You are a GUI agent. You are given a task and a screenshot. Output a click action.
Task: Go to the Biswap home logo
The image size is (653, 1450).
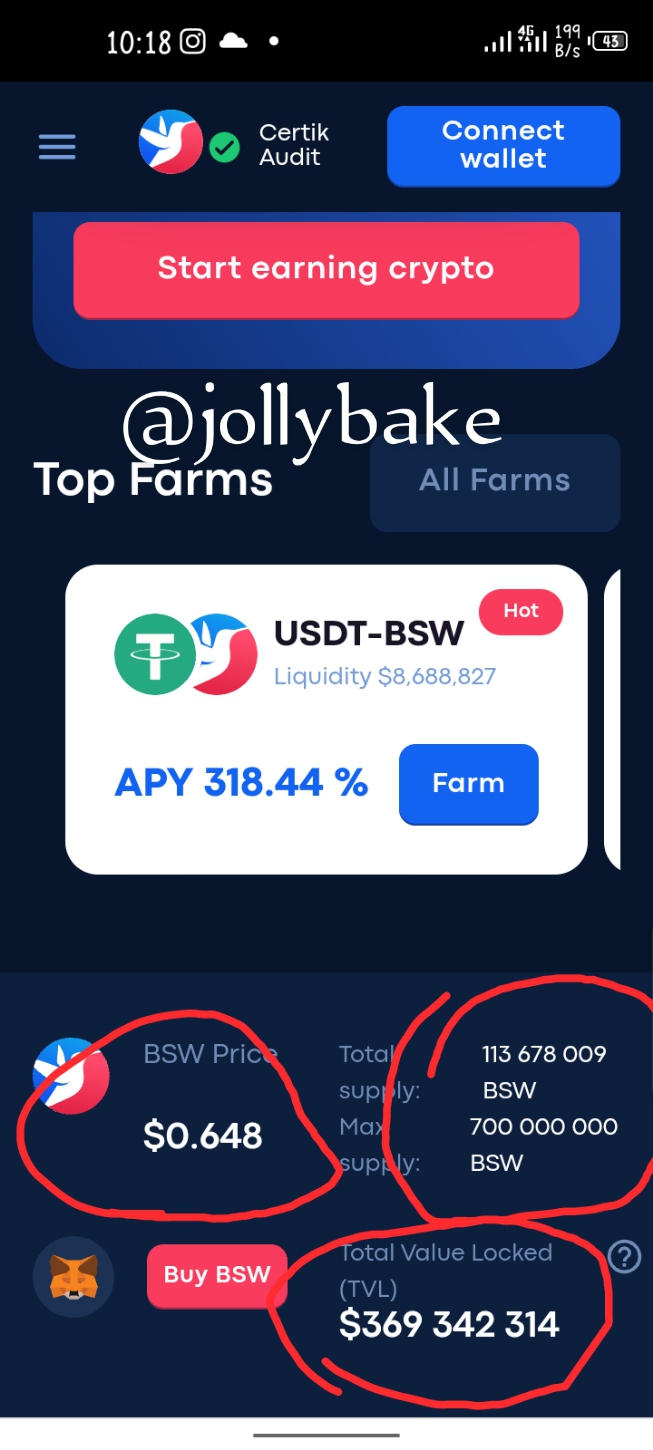coord(170,142)
